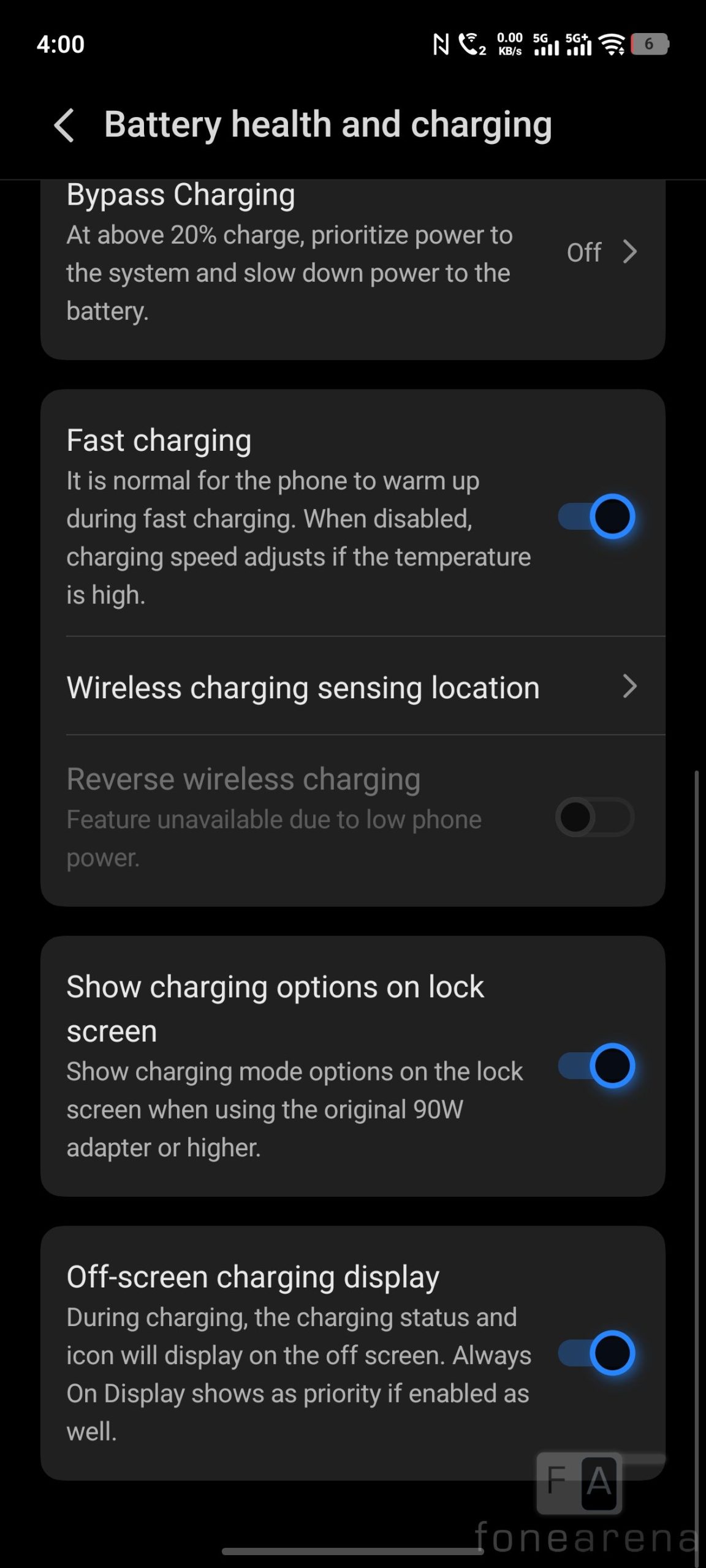The width and height of the screenshot is (706, 1568).
Task: Open Bypass Charging settings
Action: coord(352,252)
